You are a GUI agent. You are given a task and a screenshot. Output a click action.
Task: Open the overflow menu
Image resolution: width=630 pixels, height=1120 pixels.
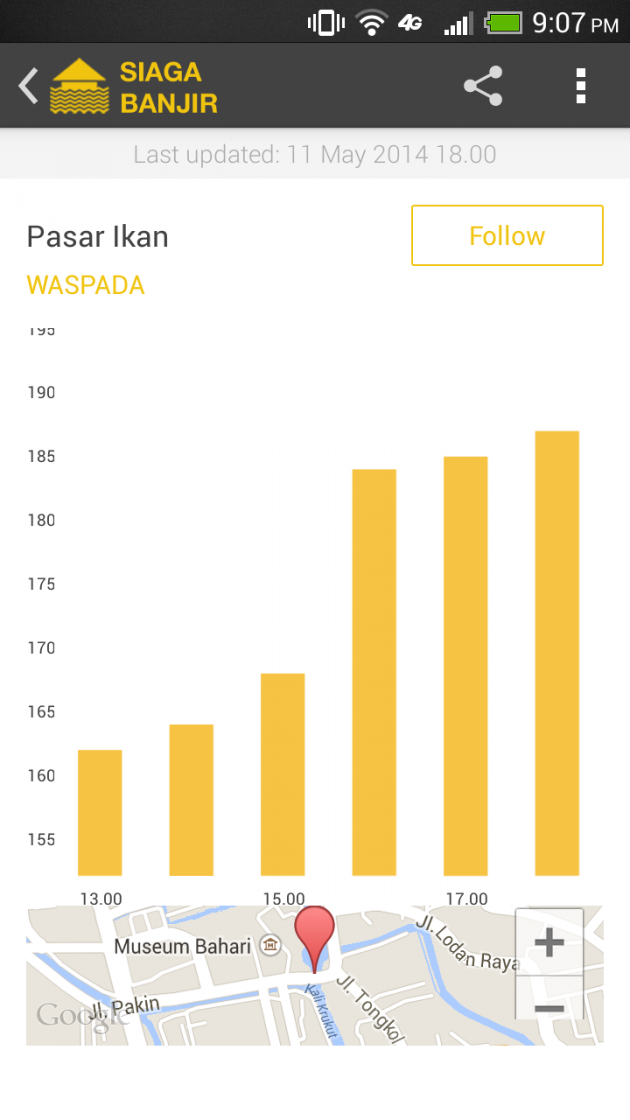pos(581,87)
